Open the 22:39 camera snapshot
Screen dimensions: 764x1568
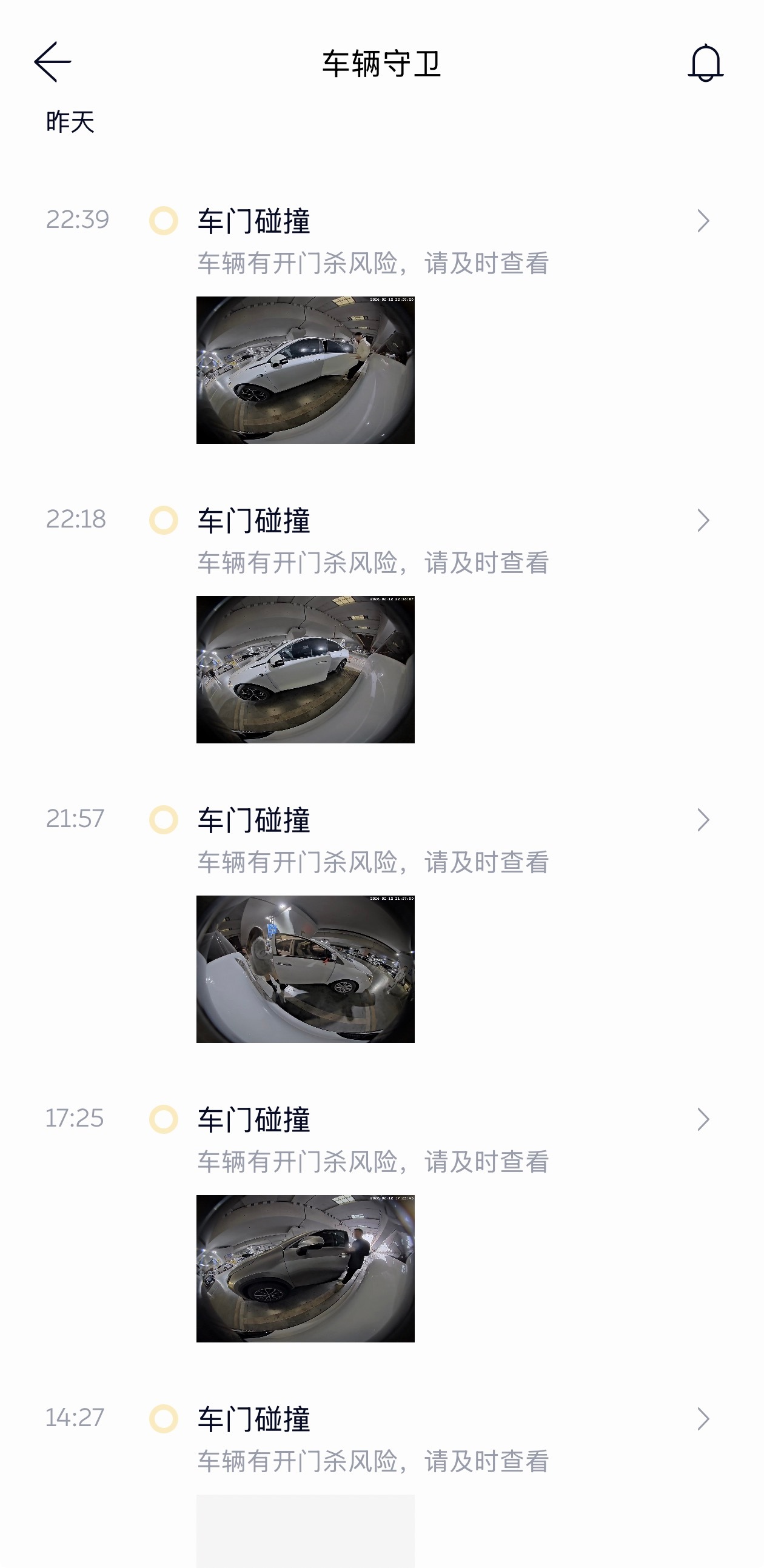(306, 368)
